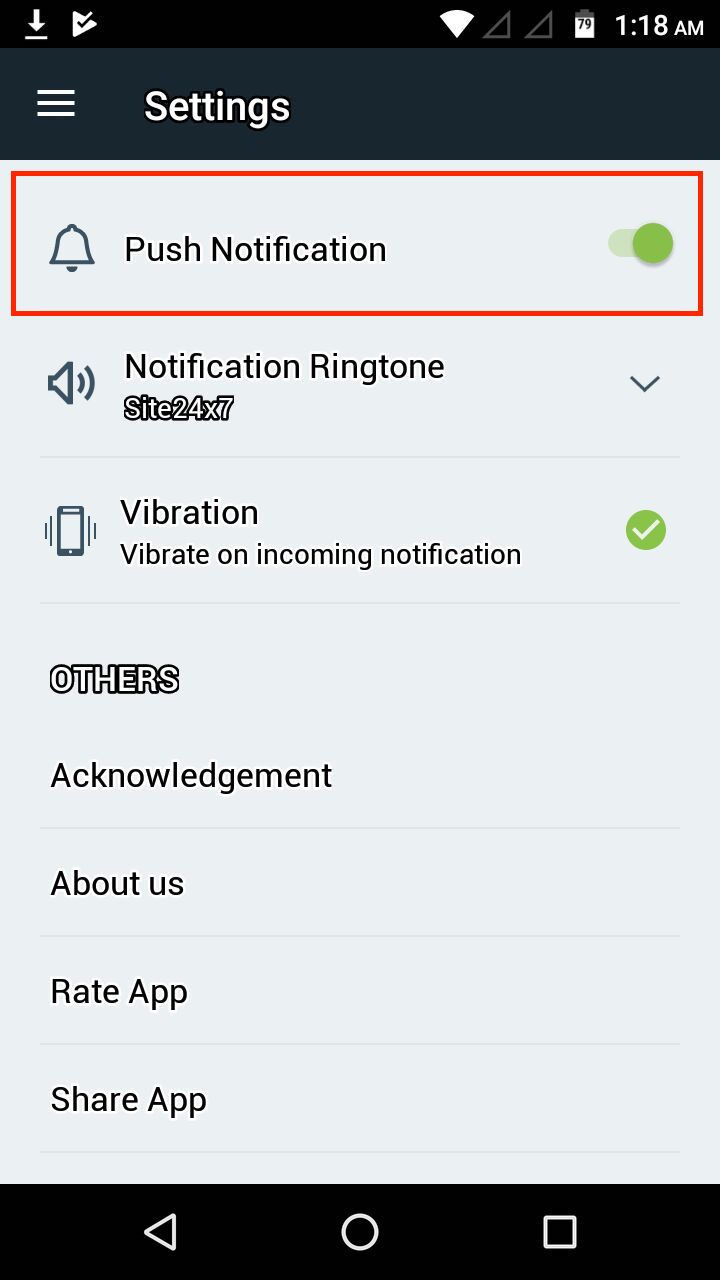
Task: Expand the Notification Ringtone dropdown
Action: click(644, 383)
